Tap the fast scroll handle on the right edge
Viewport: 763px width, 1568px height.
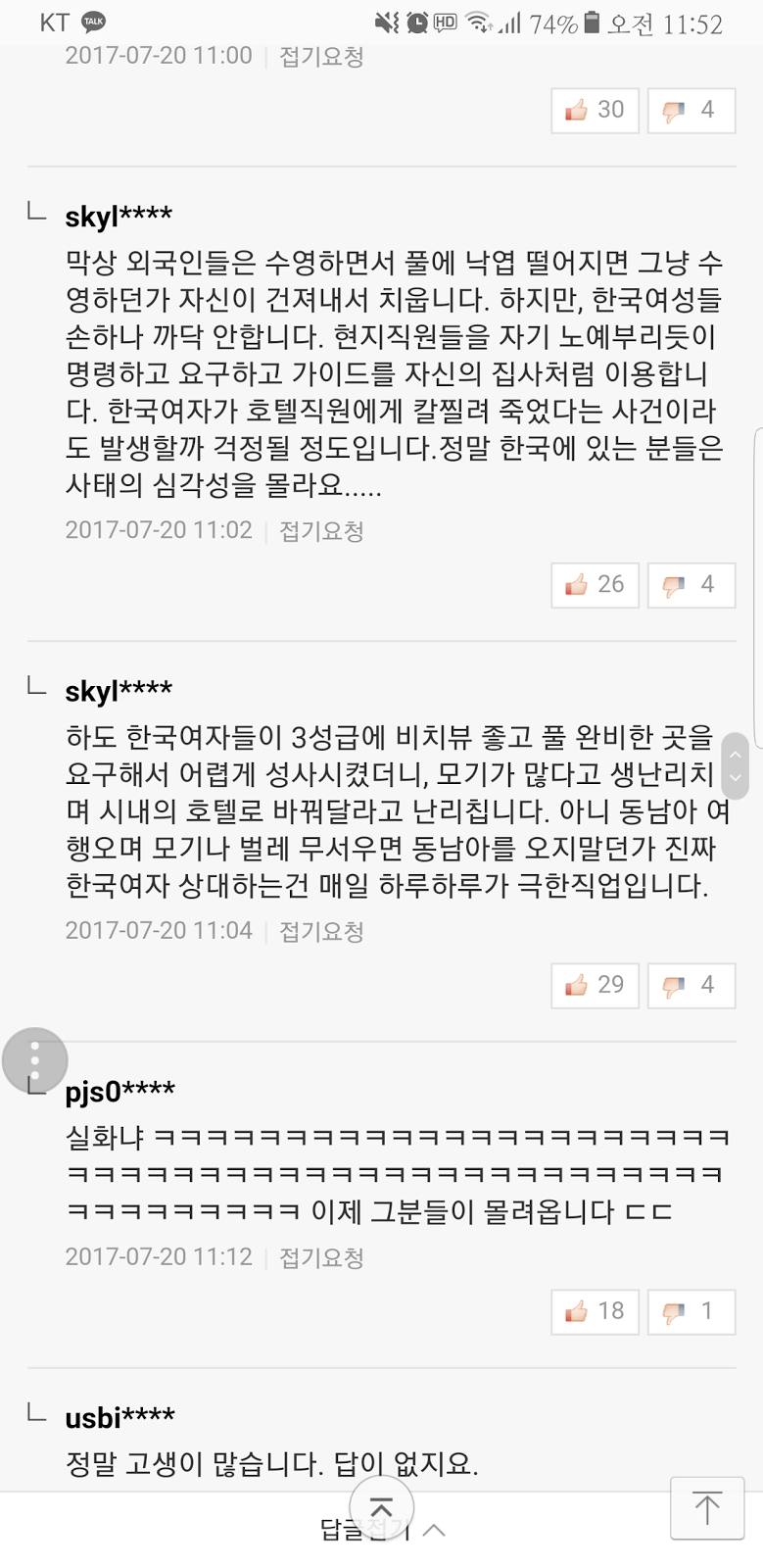pyautogui.click(x=736, y=765)
